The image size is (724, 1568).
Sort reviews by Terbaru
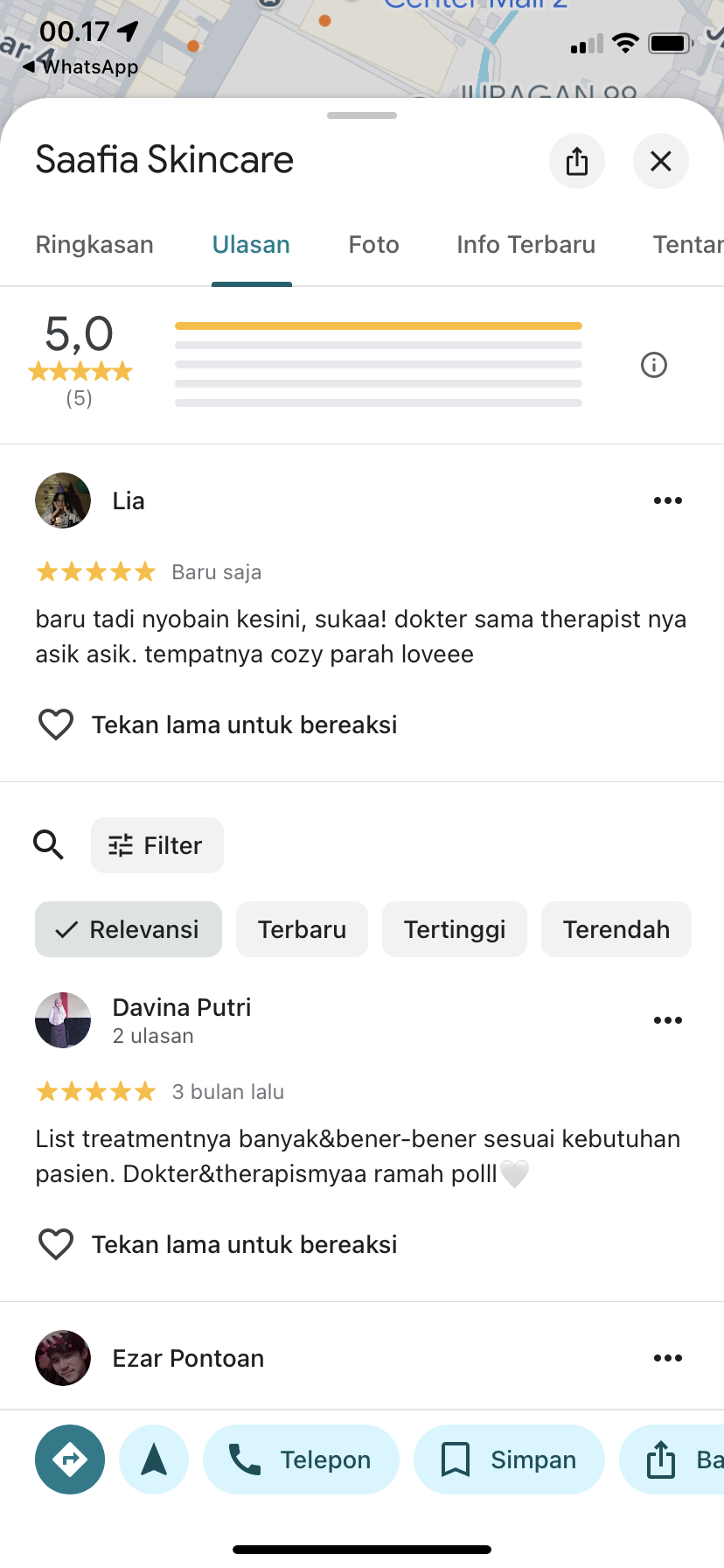pos(302,929)
